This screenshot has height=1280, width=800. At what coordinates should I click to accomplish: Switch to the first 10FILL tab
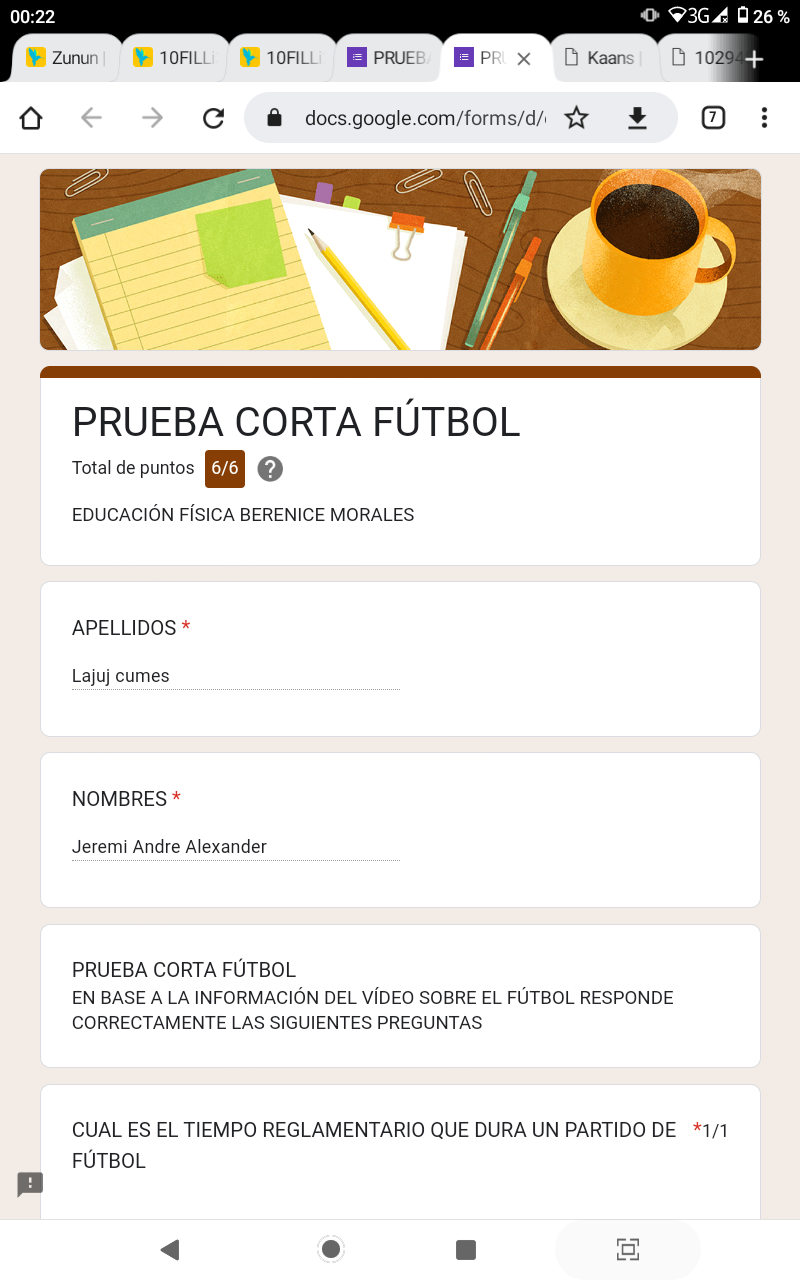click(175, 58)
